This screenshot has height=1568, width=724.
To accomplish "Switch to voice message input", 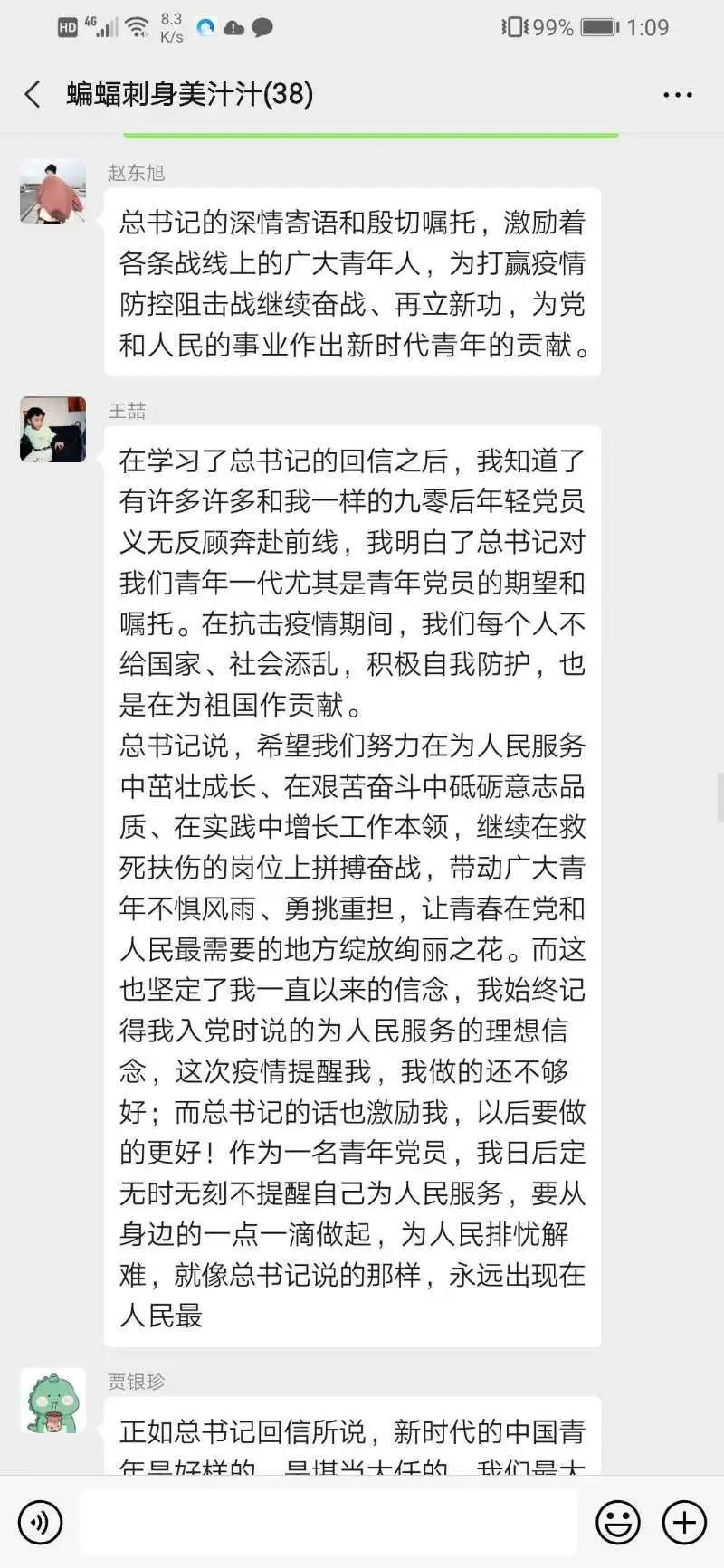I will [x=40, y=1523].
